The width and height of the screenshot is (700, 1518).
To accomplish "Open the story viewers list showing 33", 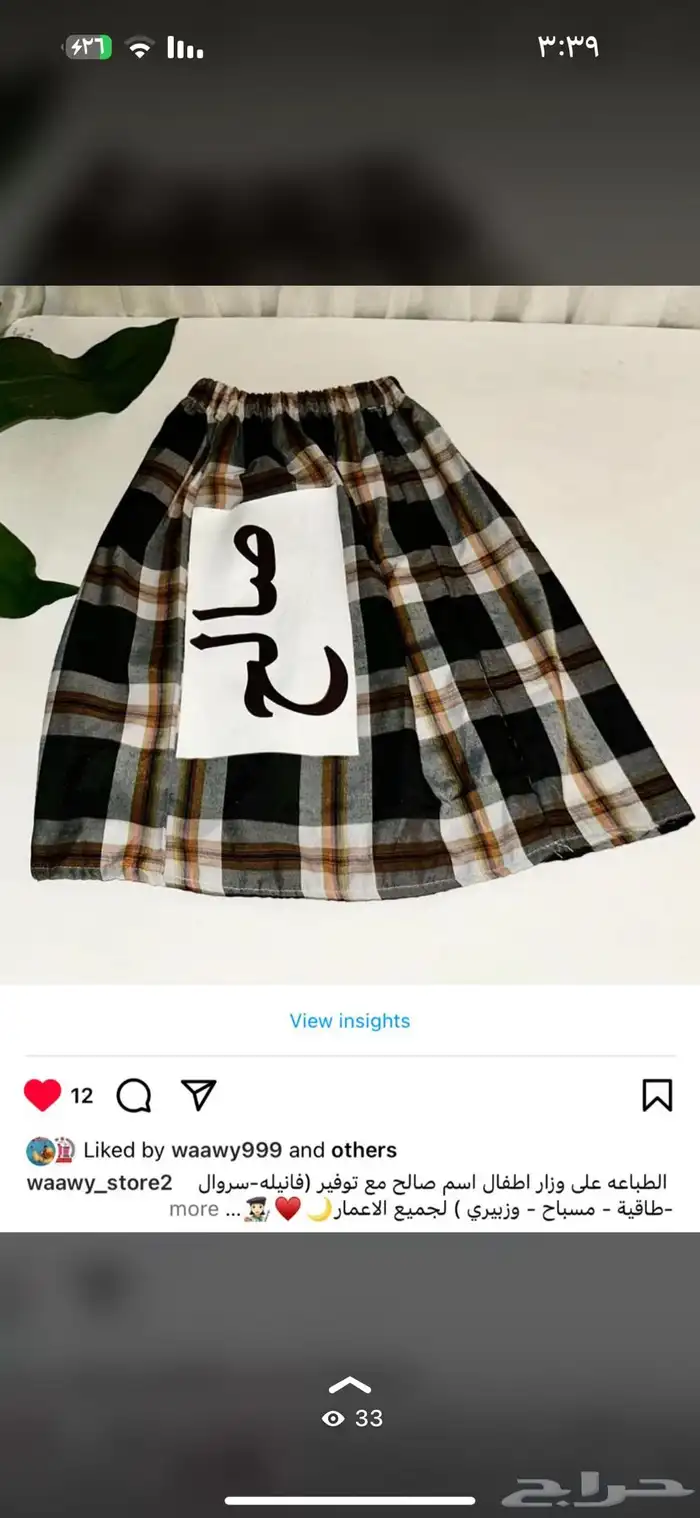I will pos(351,1417).
